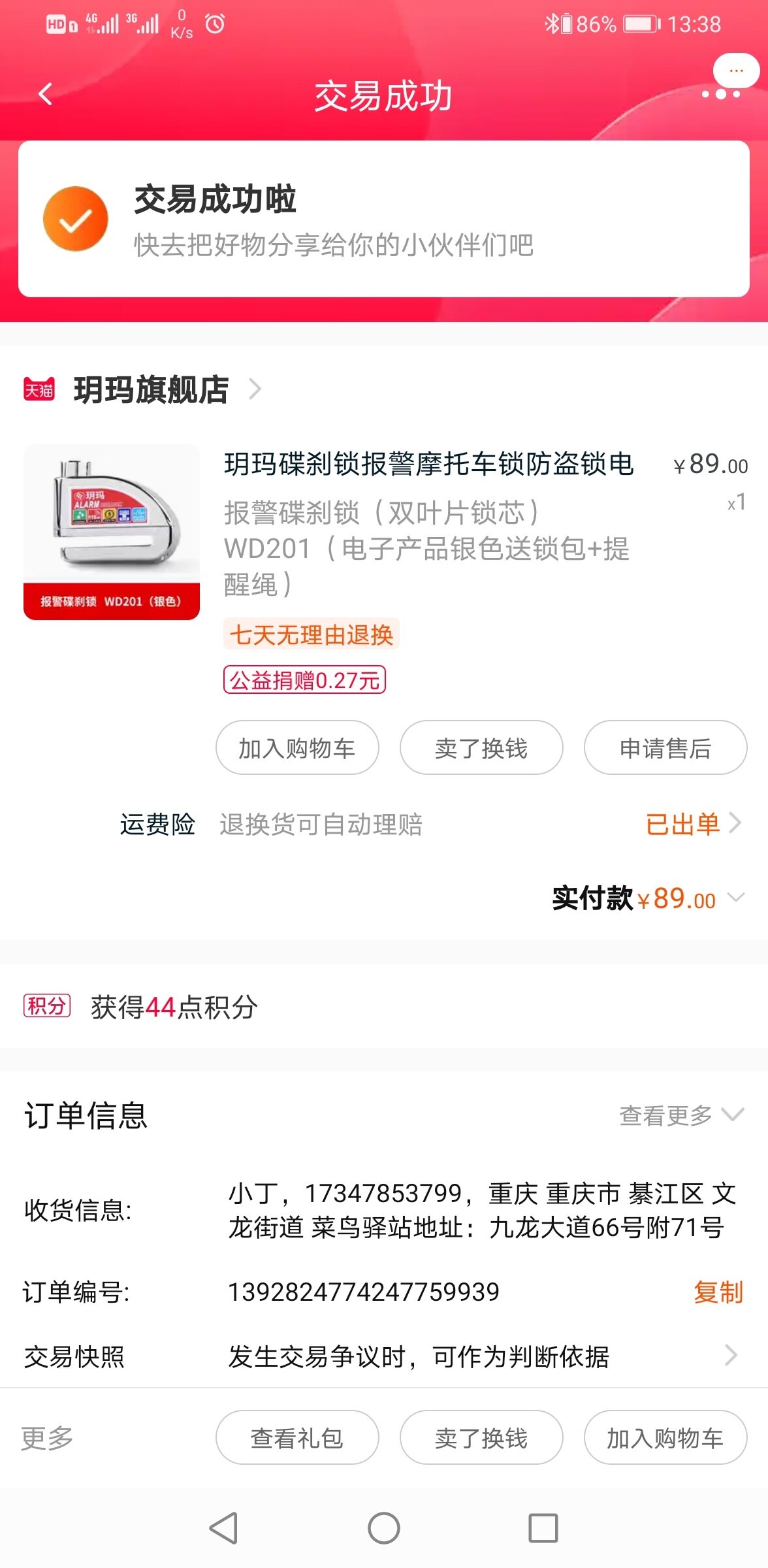Open the three-dot more options menu
The width and height of the screenshot is (768, 1568).
pos(721,93)
